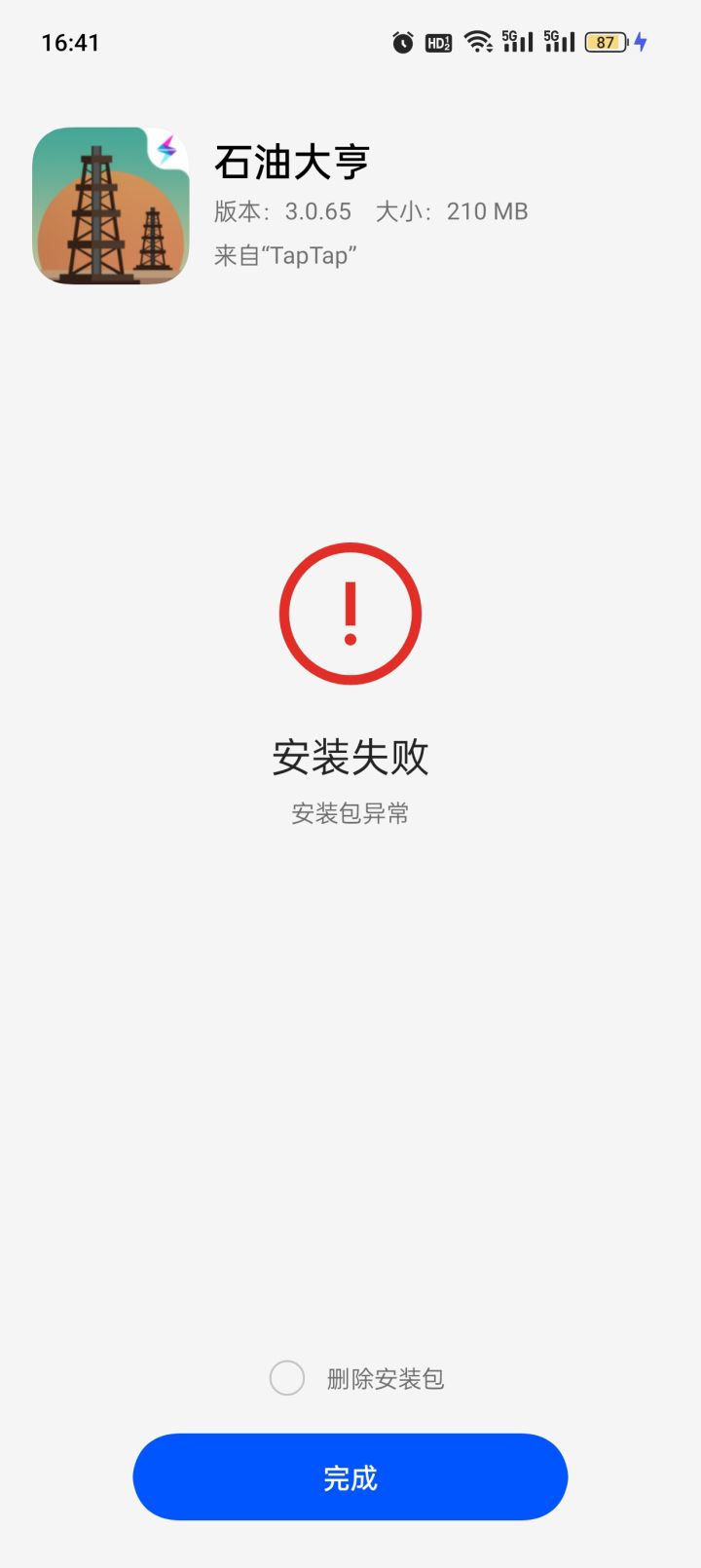
Task: Tap the HD volte status bar icon
Action: [x=438, y=42]
